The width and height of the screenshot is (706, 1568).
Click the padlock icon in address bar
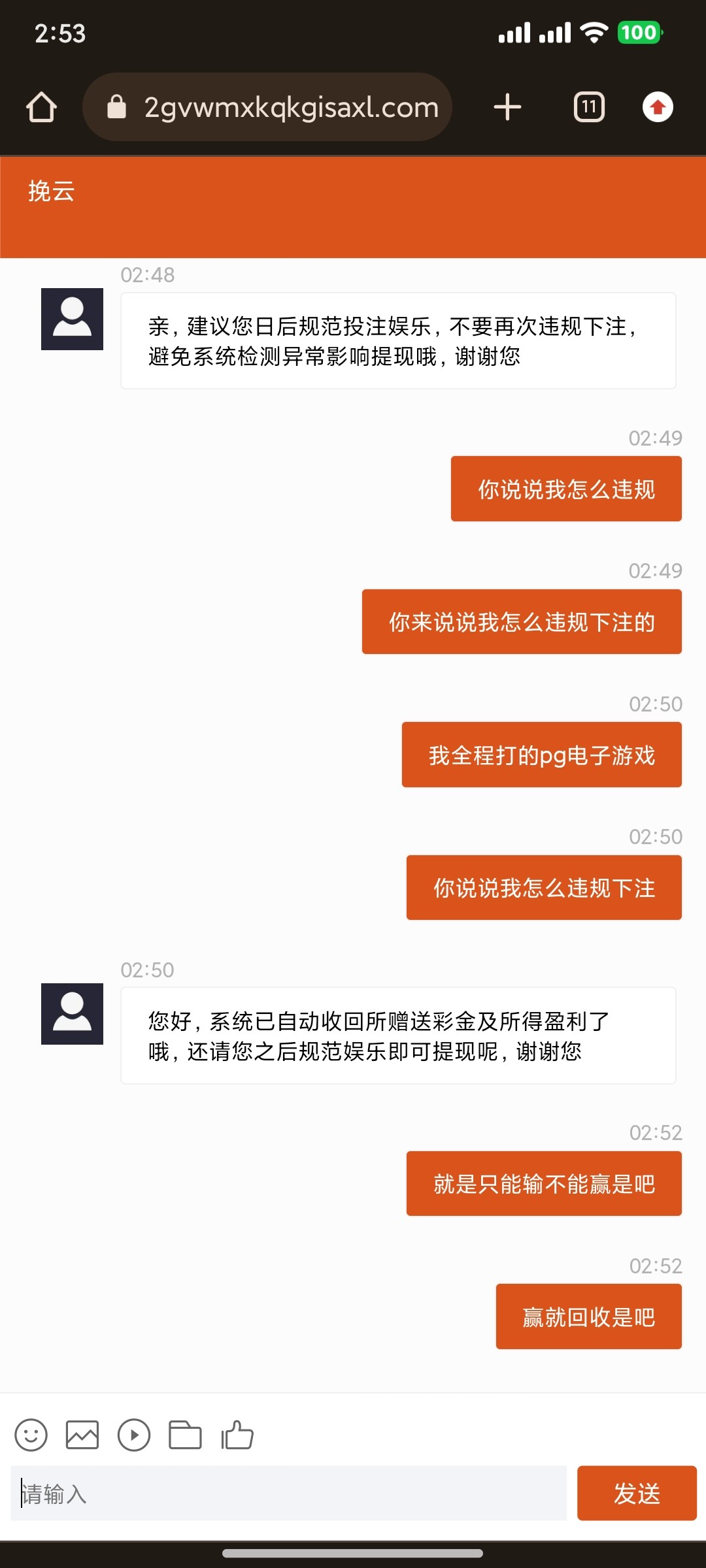coord(118,106)
